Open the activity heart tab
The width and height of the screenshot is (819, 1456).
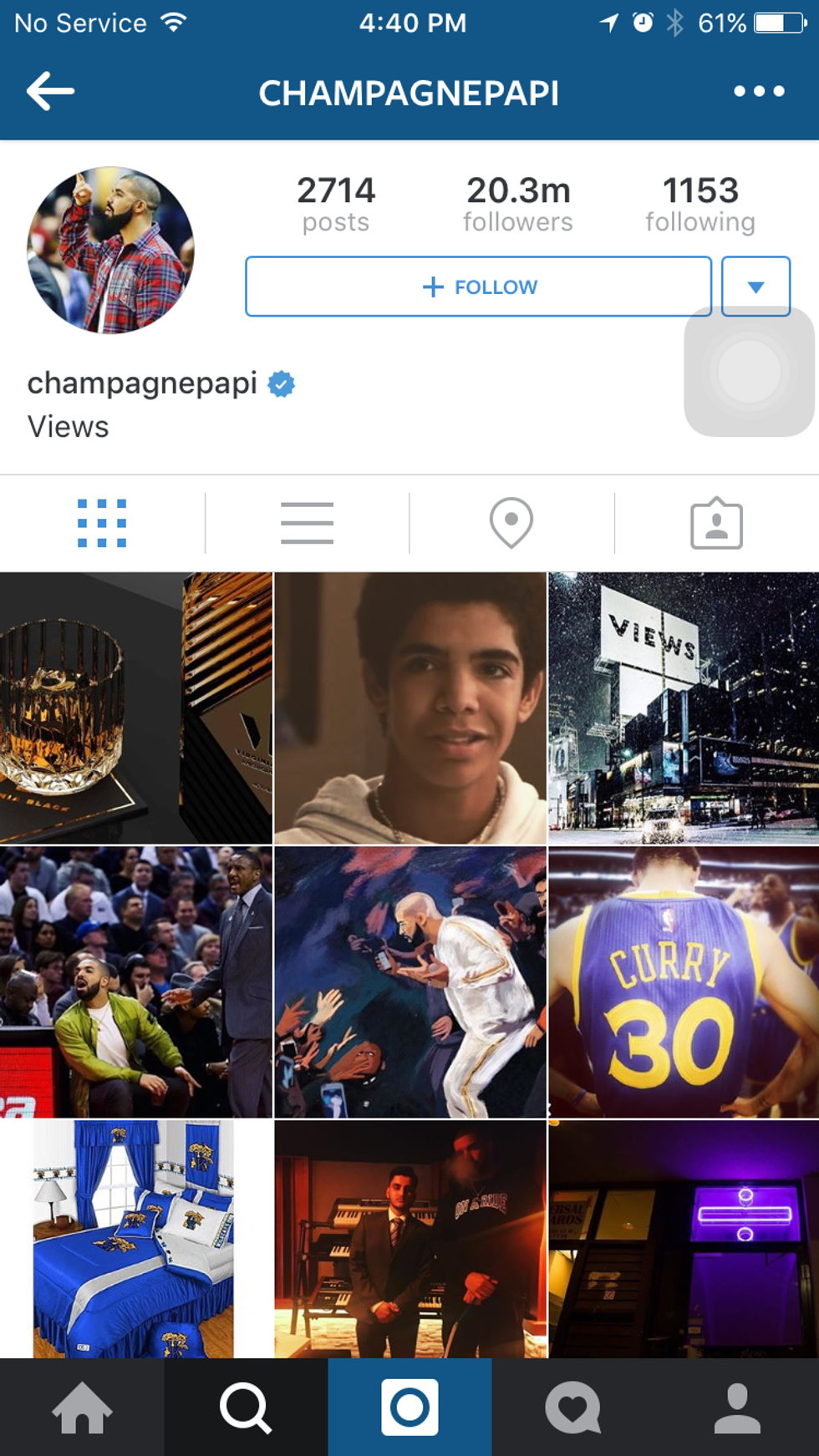573,1408
